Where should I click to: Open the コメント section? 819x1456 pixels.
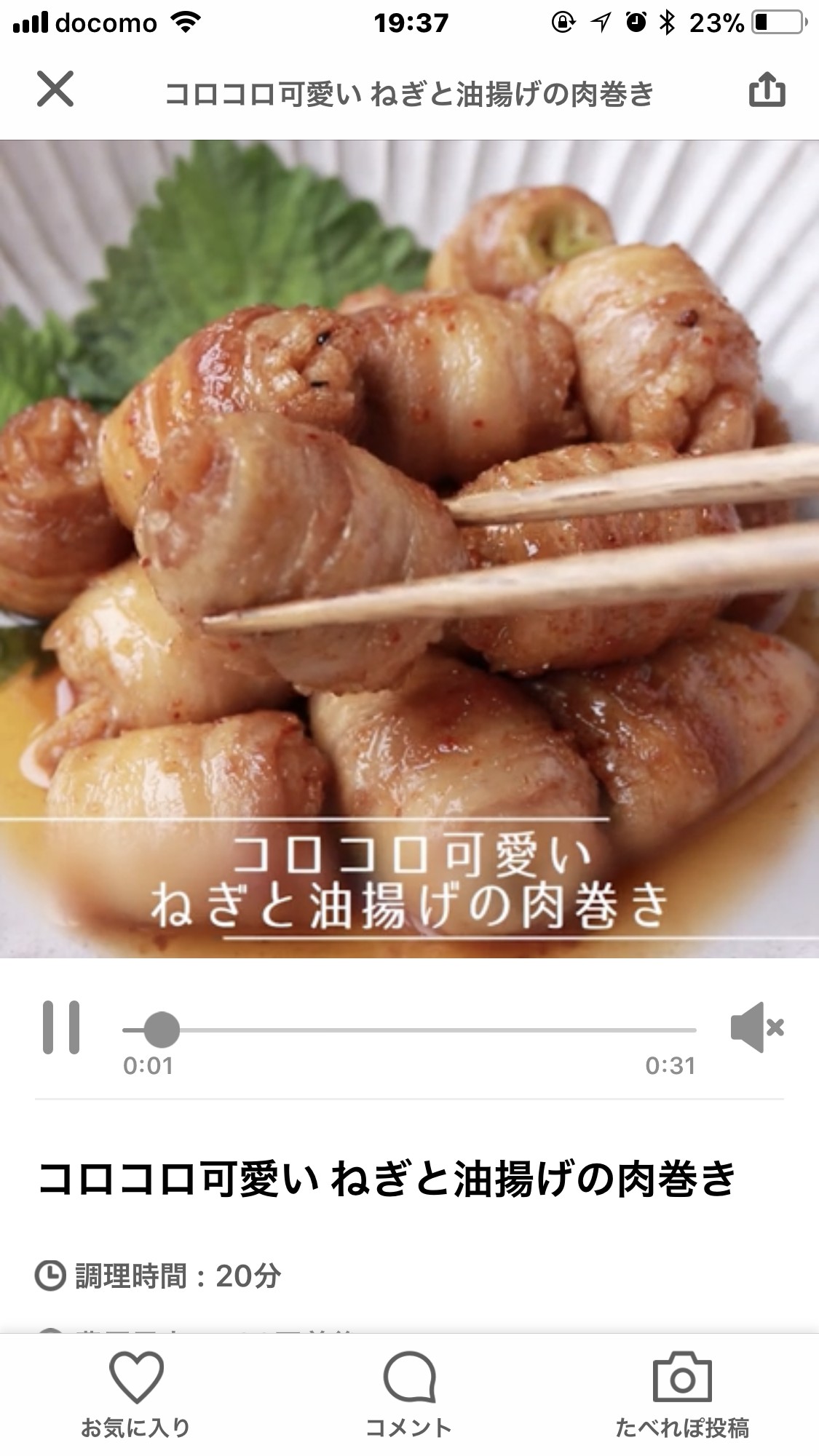409,1394
